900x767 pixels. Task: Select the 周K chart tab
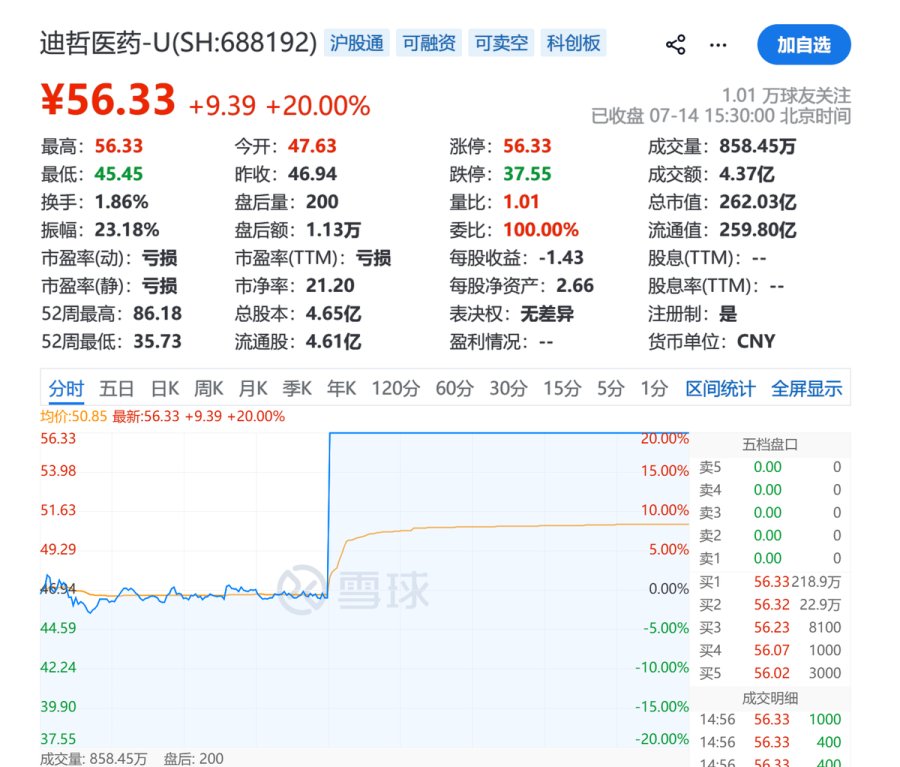point(208,389)
